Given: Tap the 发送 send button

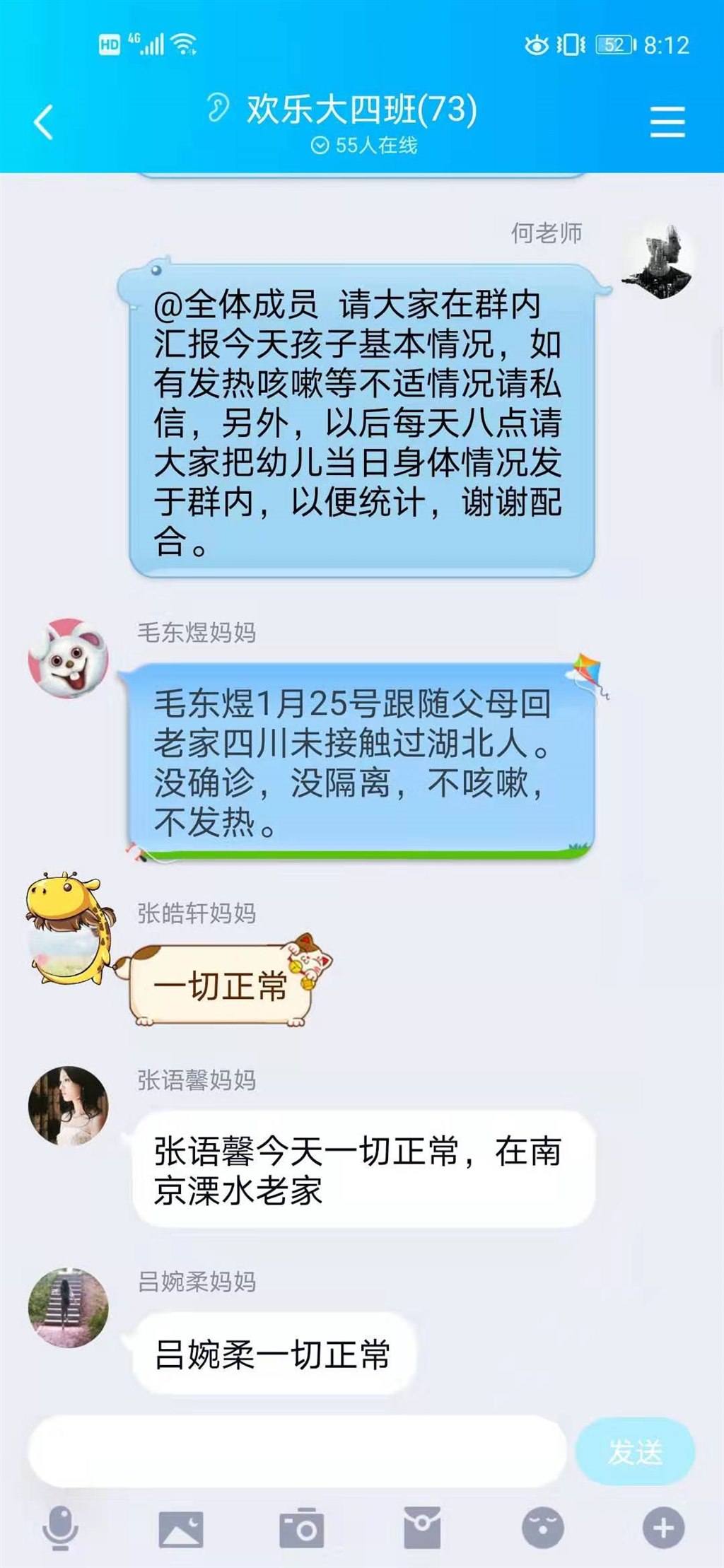Looking at the screenshot, I should click(x=635, y=1451).
